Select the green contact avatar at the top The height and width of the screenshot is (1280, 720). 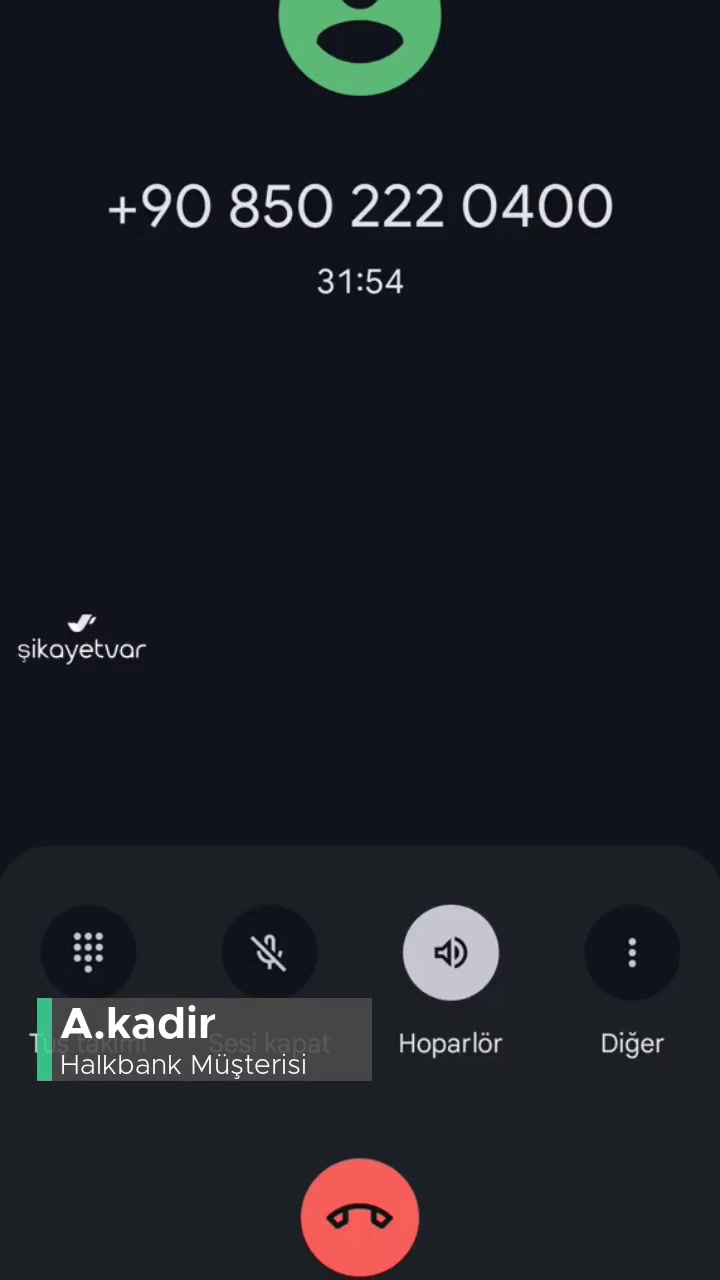pos(360,40)
